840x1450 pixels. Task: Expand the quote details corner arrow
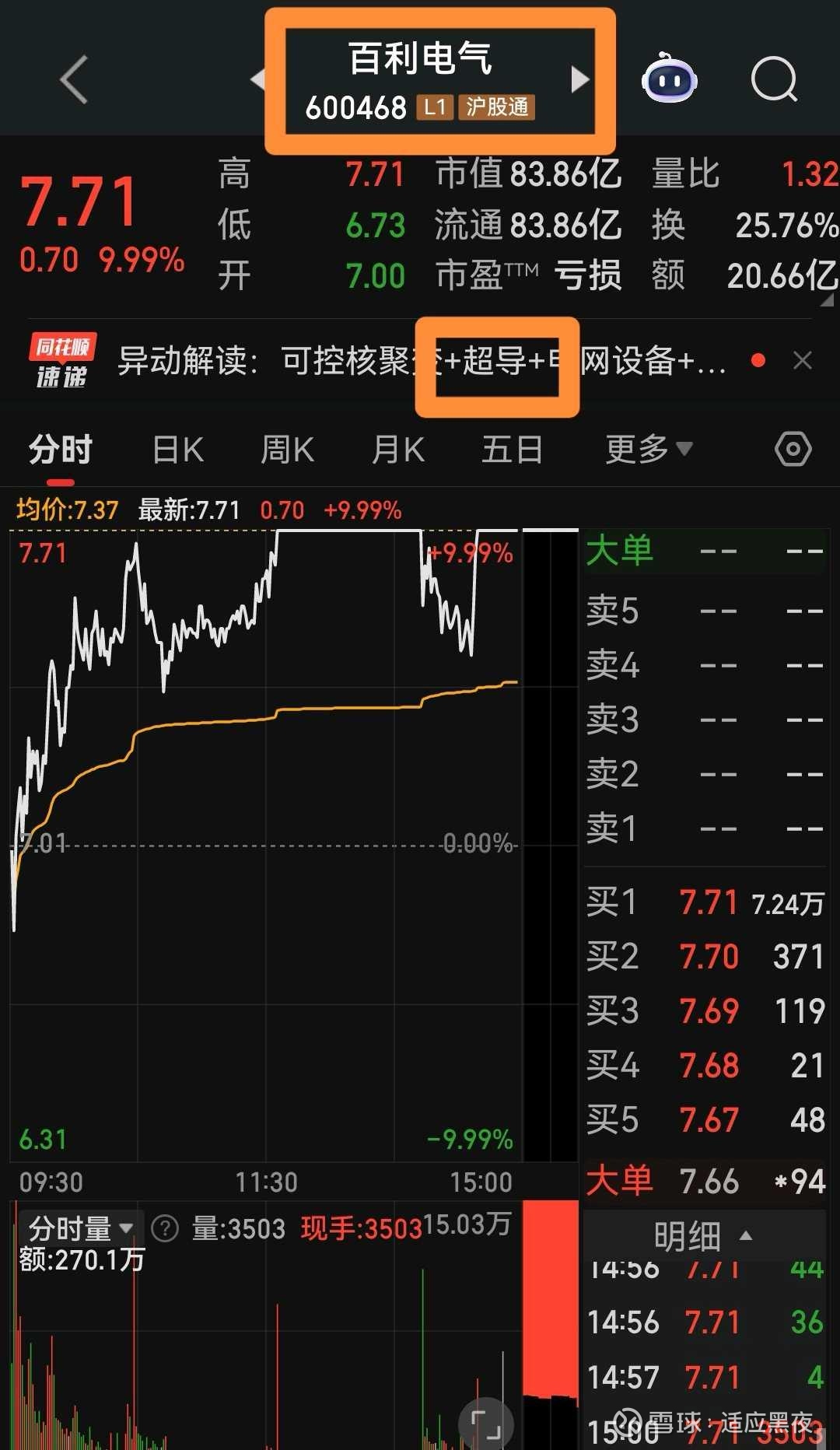point(827,299)
